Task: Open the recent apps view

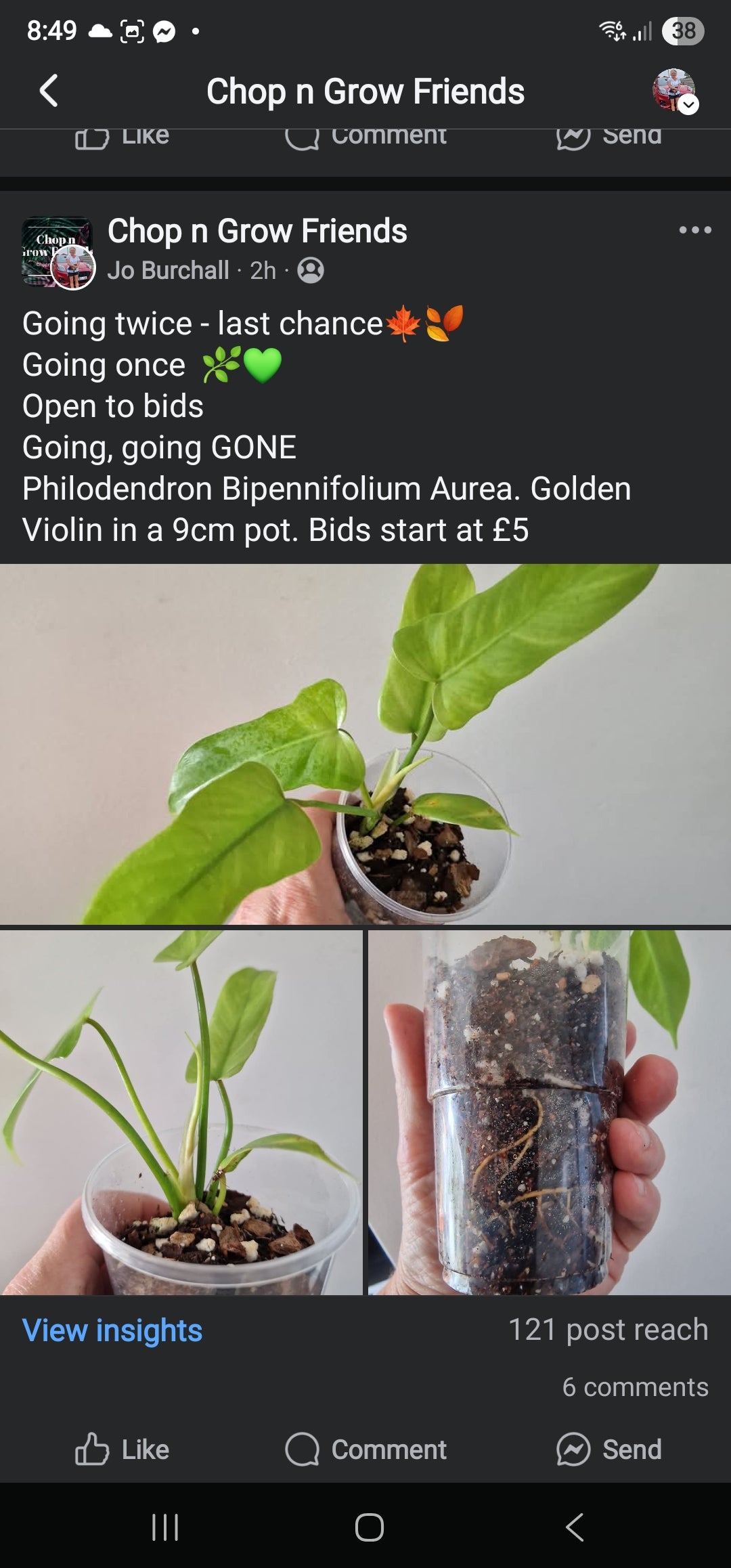Action: (x=164, y=1527)
